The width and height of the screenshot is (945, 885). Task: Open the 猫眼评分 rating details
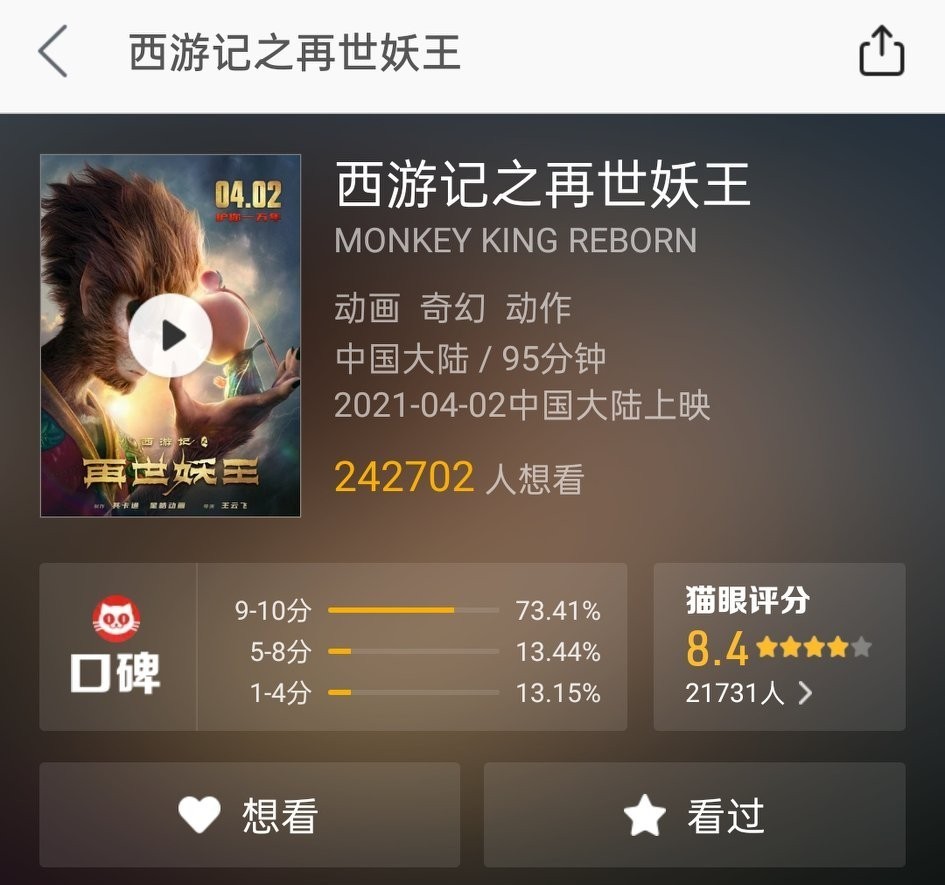779,647
